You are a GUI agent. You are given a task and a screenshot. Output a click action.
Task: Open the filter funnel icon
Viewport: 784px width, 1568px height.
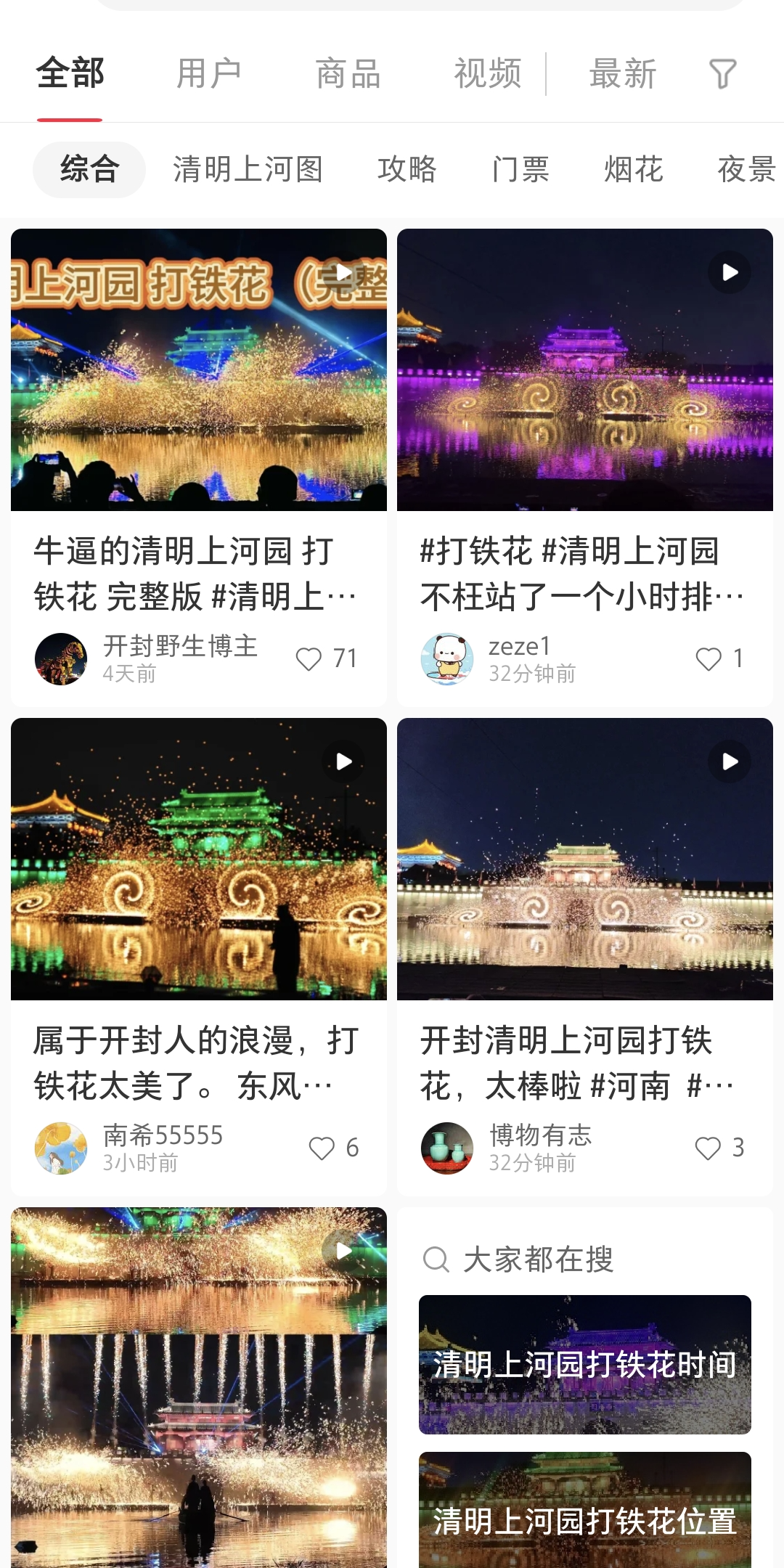point(722,74)
